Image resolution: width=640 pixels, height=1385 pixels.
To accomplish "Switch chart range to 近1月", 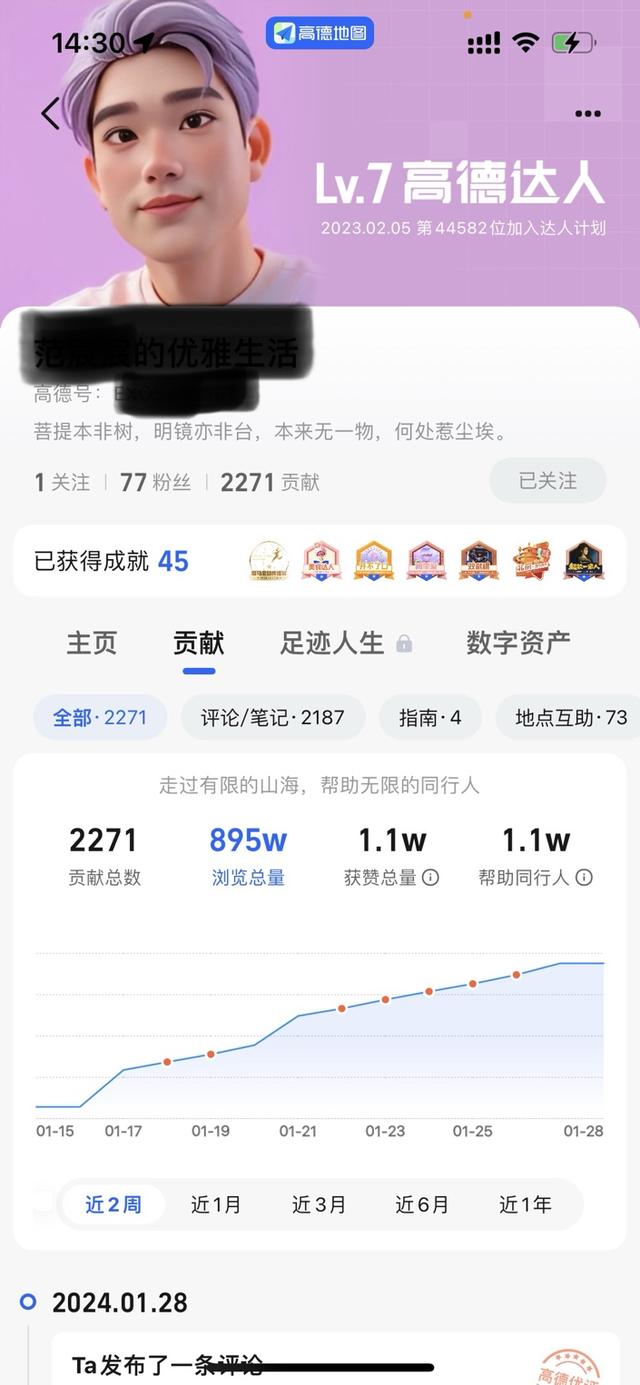I will point(215,1205).
